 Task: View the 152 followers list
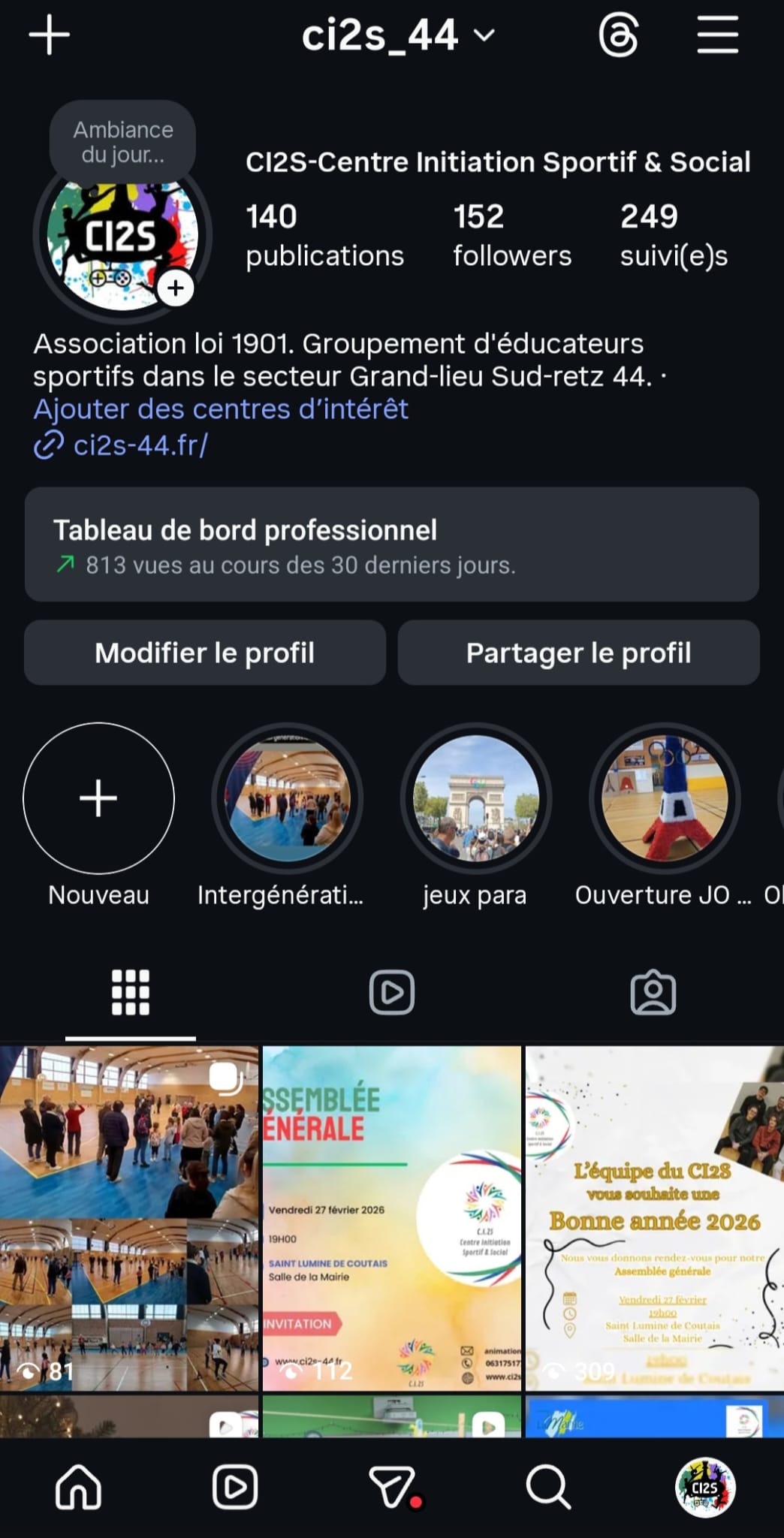(511, 236)
